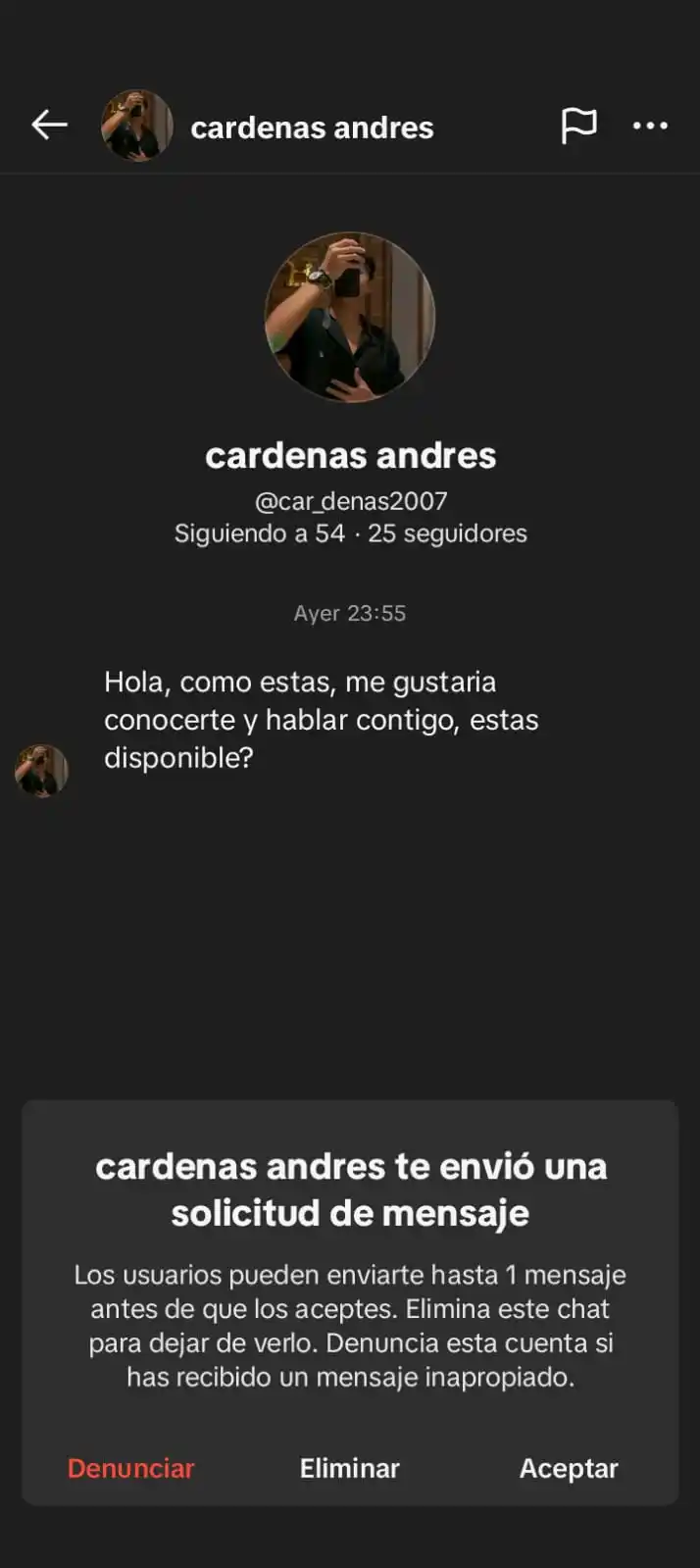Open the three-dot overflow menu
The width and height of the screenshot is (700, 1568).
click(650, 126)
